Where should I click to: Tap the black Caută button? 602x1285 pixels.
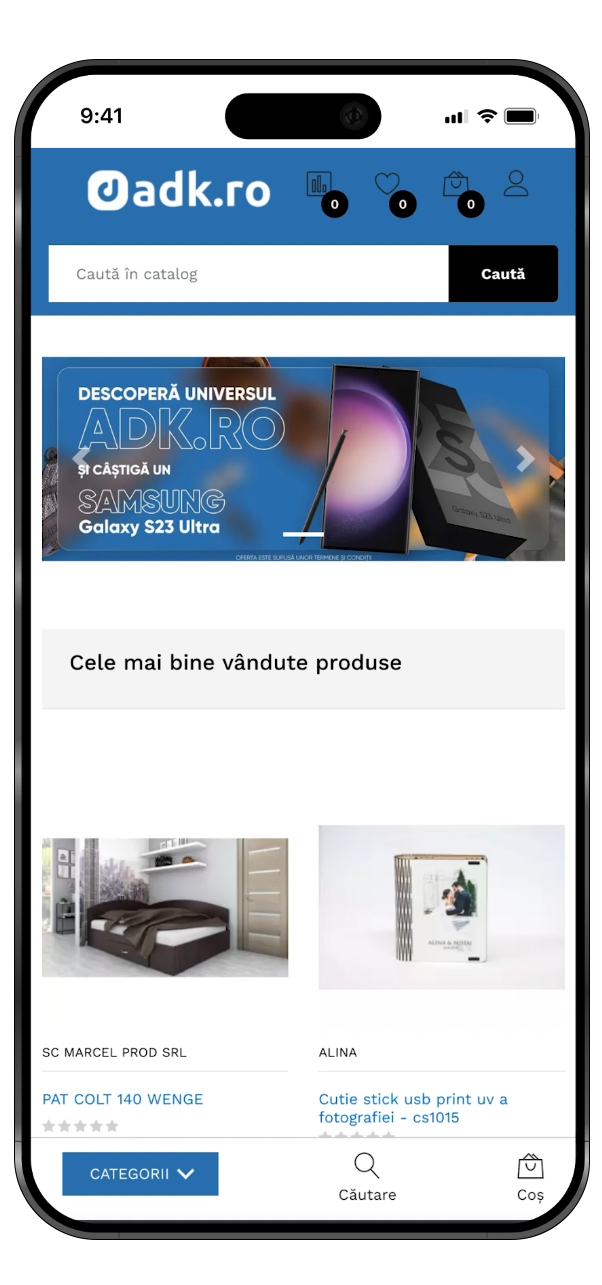pos(503,274)
